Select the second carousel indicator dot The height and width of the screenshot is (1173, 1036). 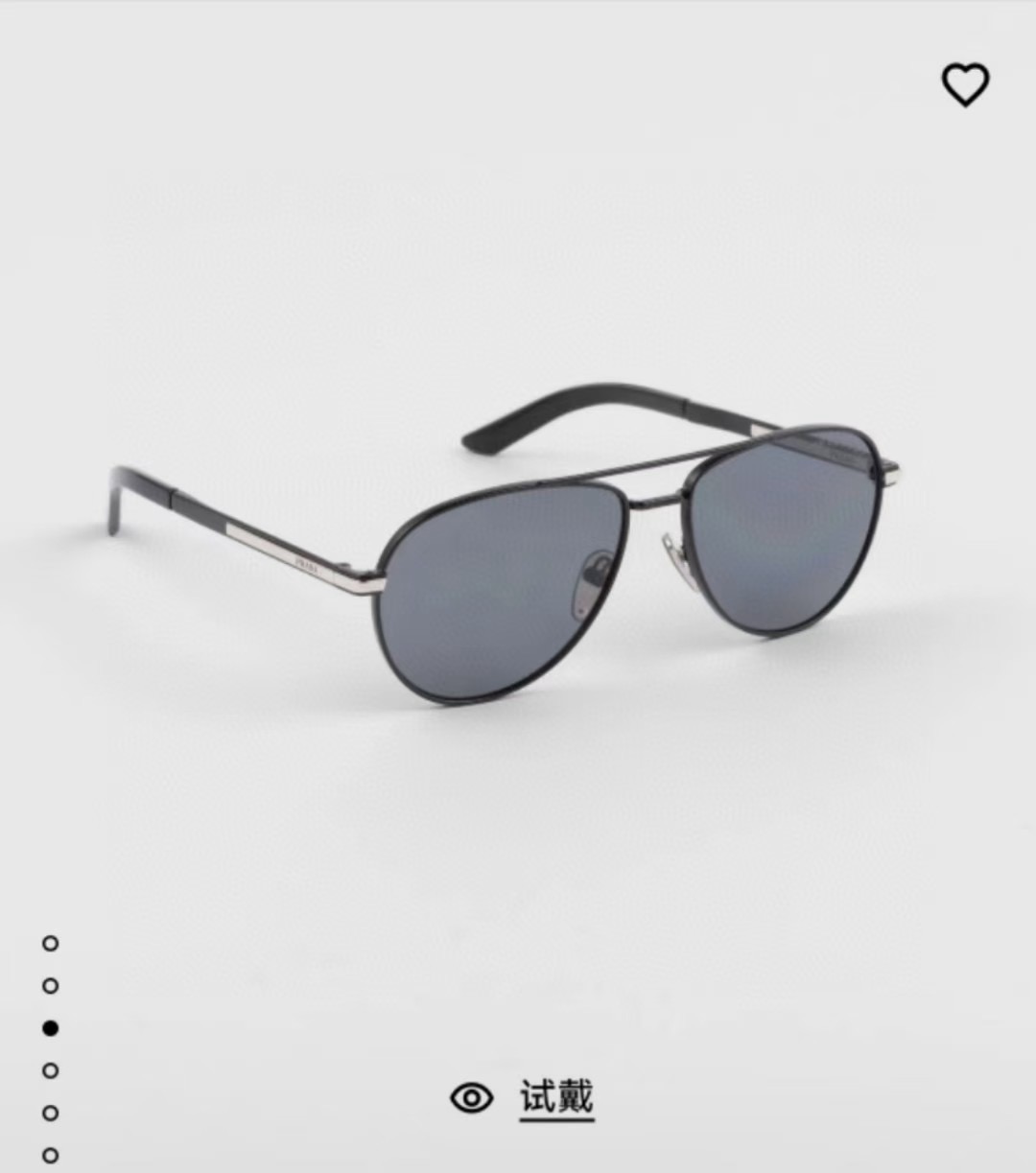pyautogui.click(x=49, y=986)
